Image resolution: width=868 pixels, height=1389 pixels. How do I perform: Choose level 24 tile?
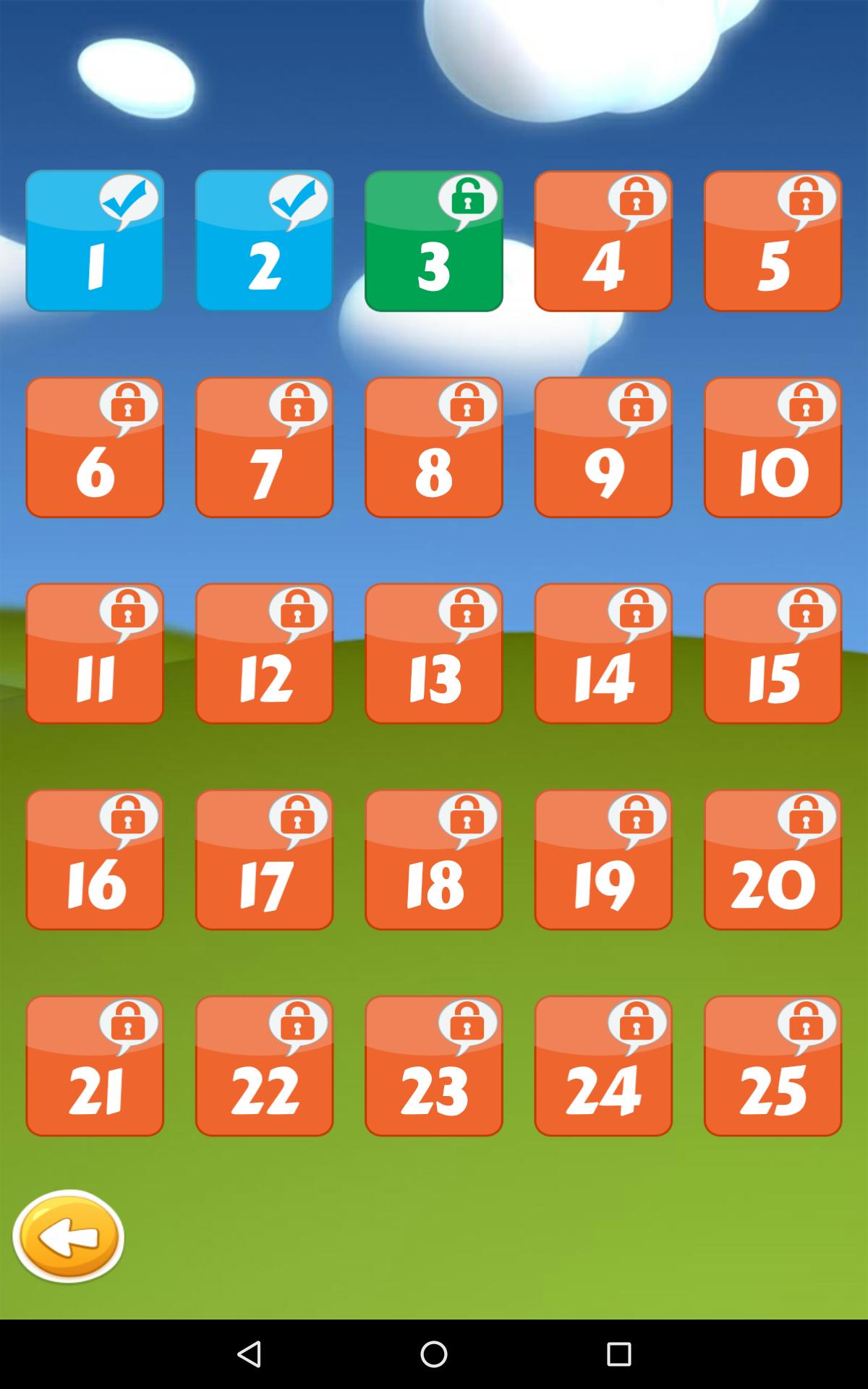click(603, 1066)
